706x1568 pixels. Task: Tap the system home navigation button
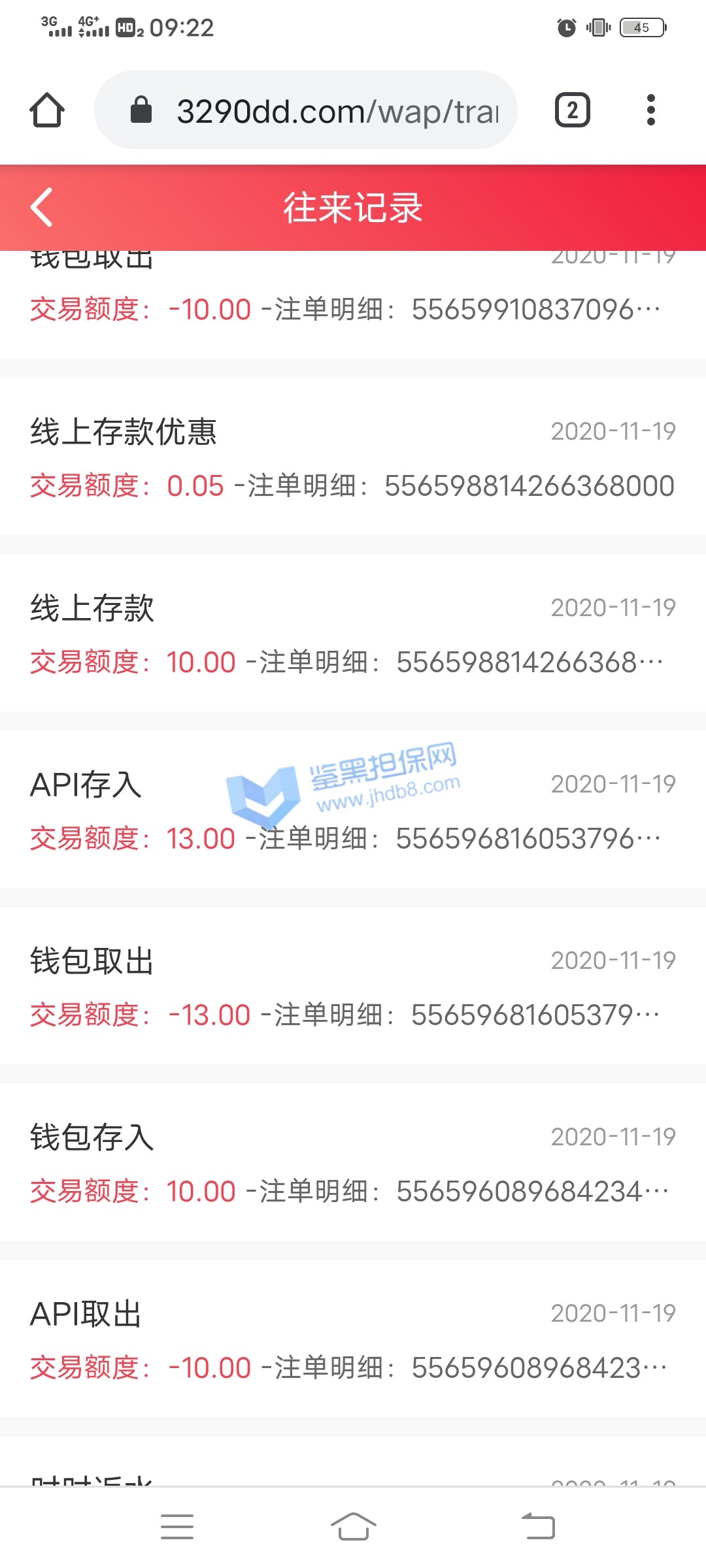tap(353, 1526)
